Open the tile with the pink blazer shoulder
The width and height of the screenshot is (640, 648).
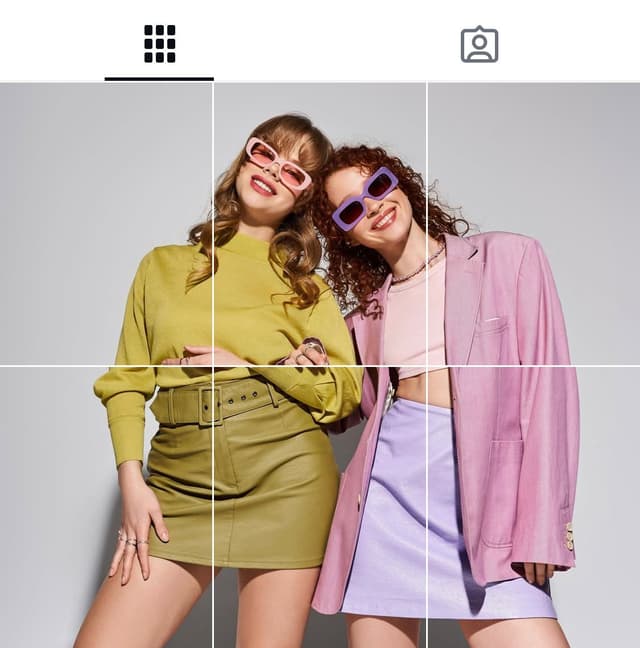[x=534, y=223]
